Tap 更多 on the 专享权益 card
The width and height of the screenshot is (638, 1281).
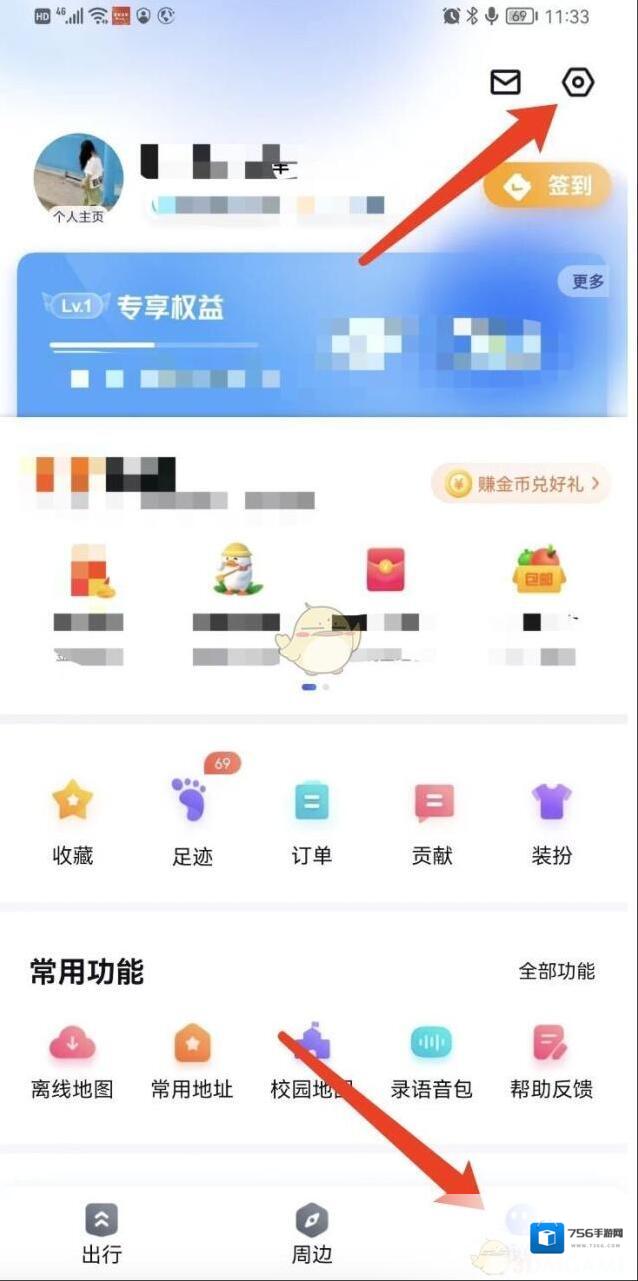588,282
